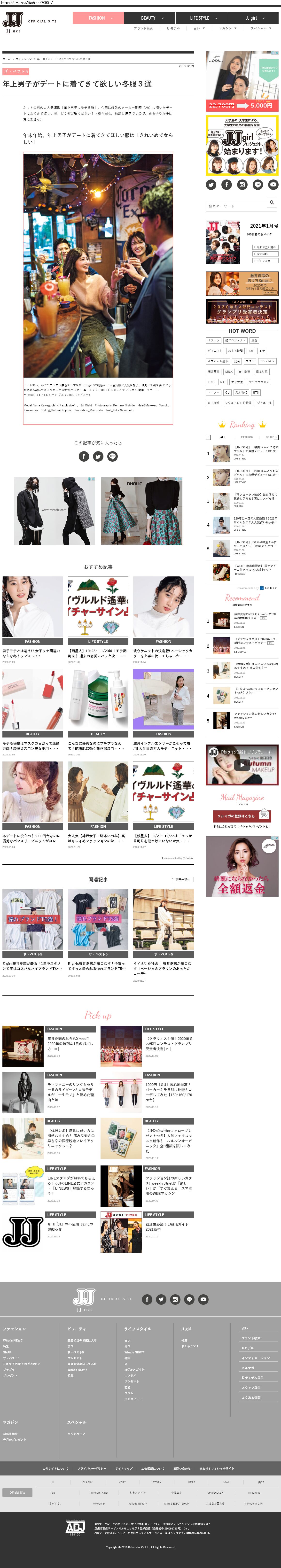
Task: Switch ranking to the FASHION tab
Action: click(246, 436)
